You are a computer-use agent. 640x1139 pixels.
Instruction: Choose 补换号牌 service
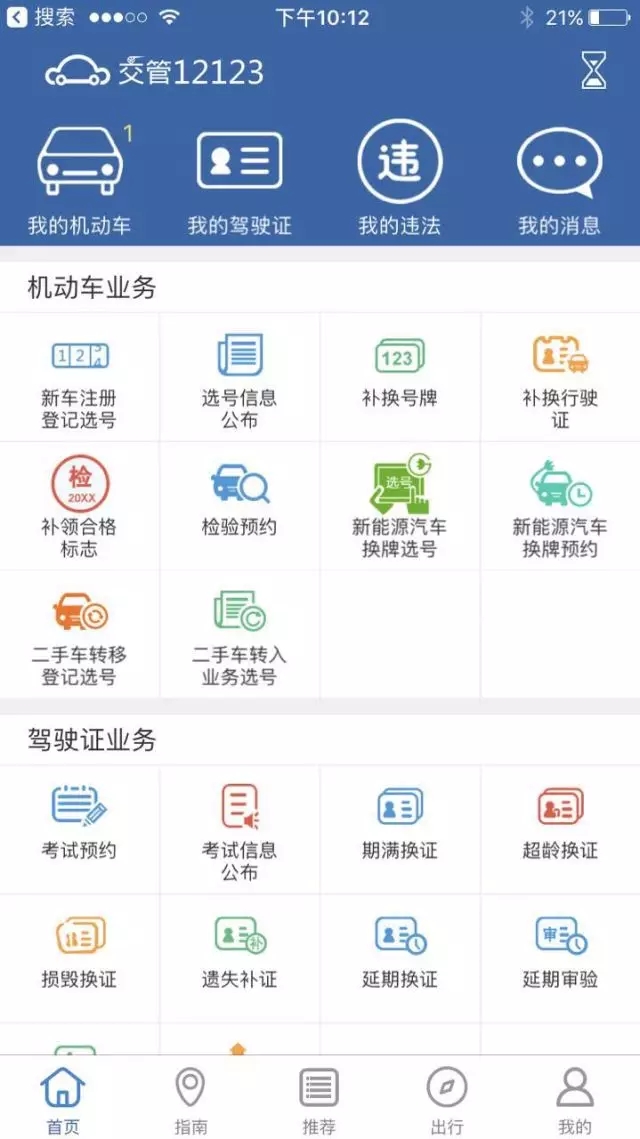pos(400,377)
